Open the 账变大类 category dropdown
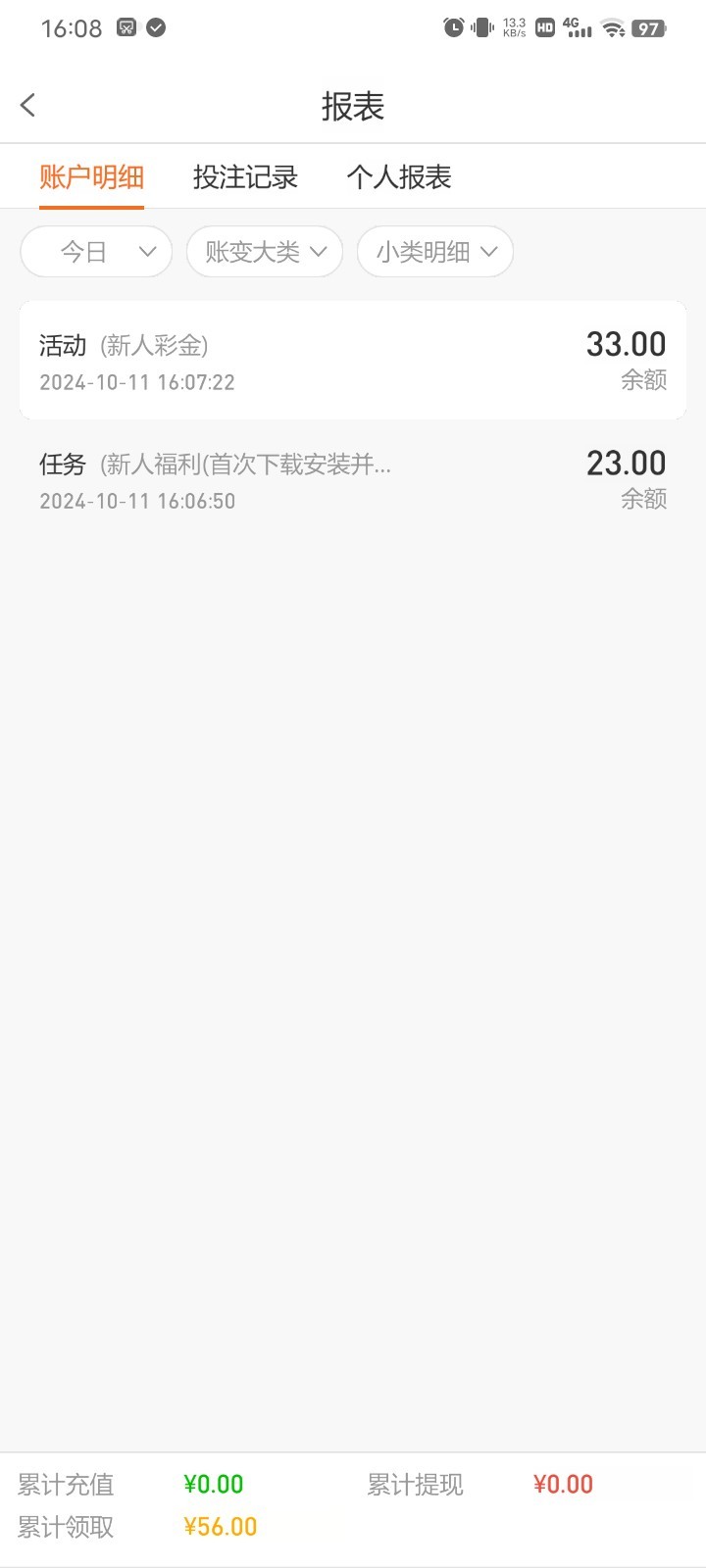The width and height of the screenshot is (706, 1568). (x=265, y=252)
